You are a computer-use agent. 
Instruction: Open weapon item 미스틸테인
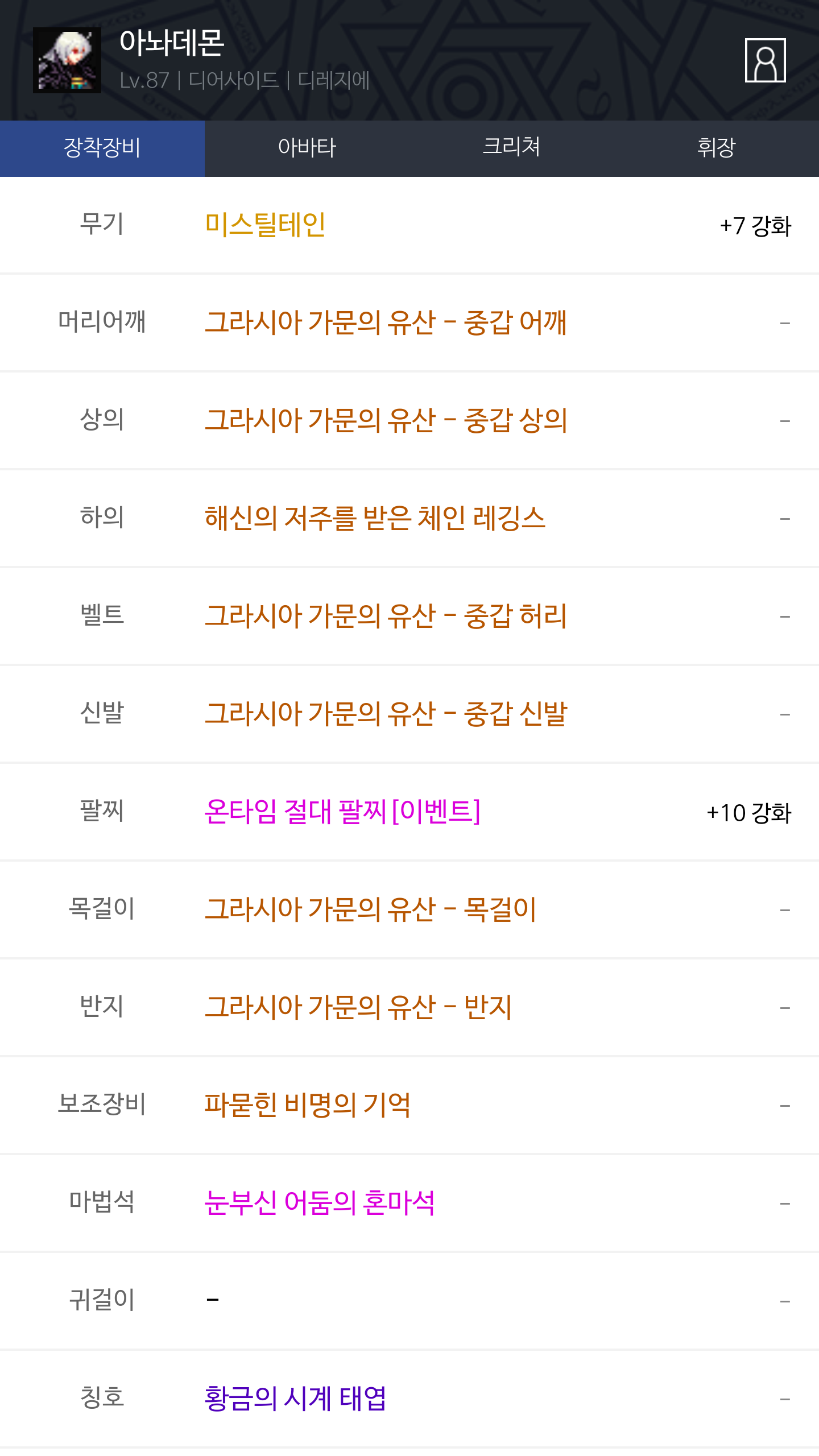[x=265, y=225]
